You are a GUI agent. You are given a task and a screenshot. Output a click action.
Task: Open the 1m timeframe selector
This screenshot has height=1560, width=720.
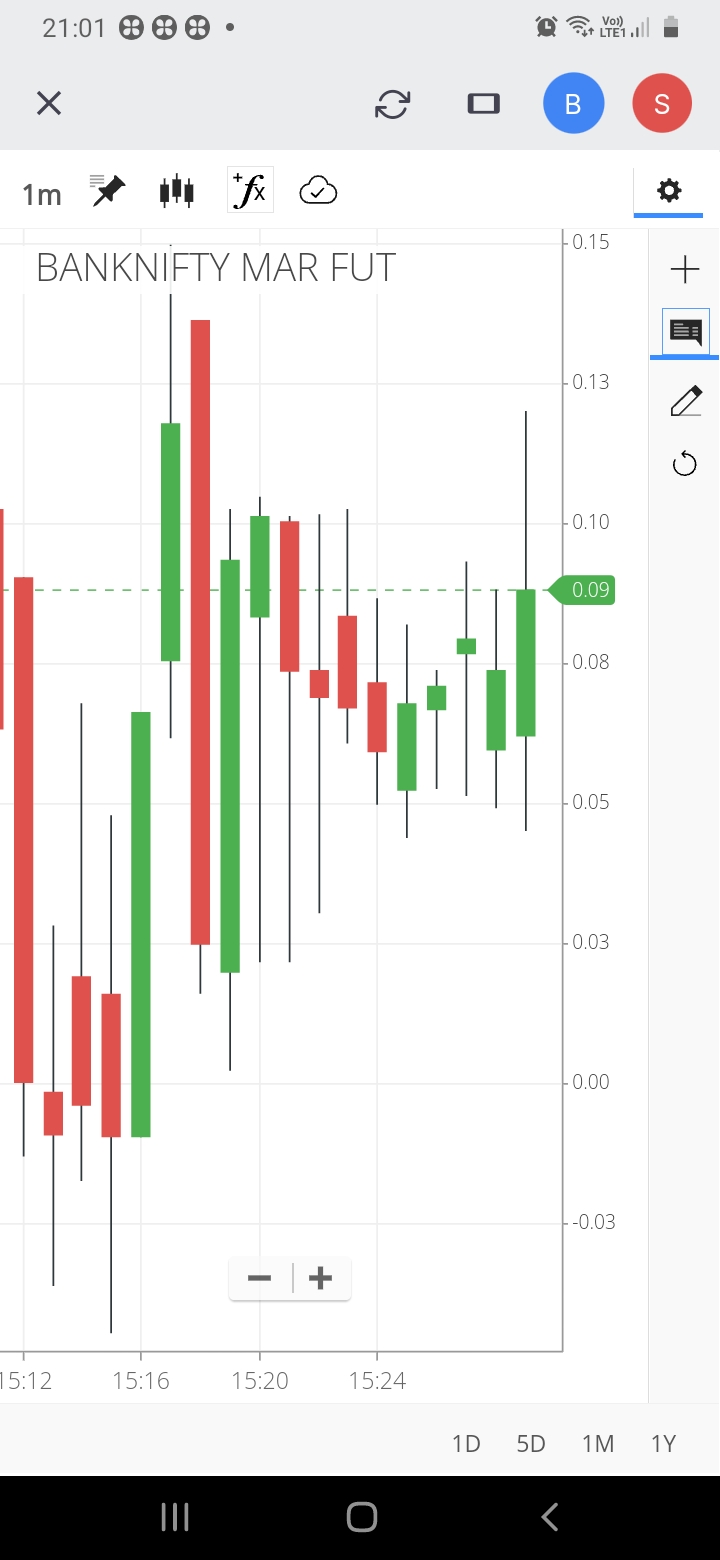[41, 194]
